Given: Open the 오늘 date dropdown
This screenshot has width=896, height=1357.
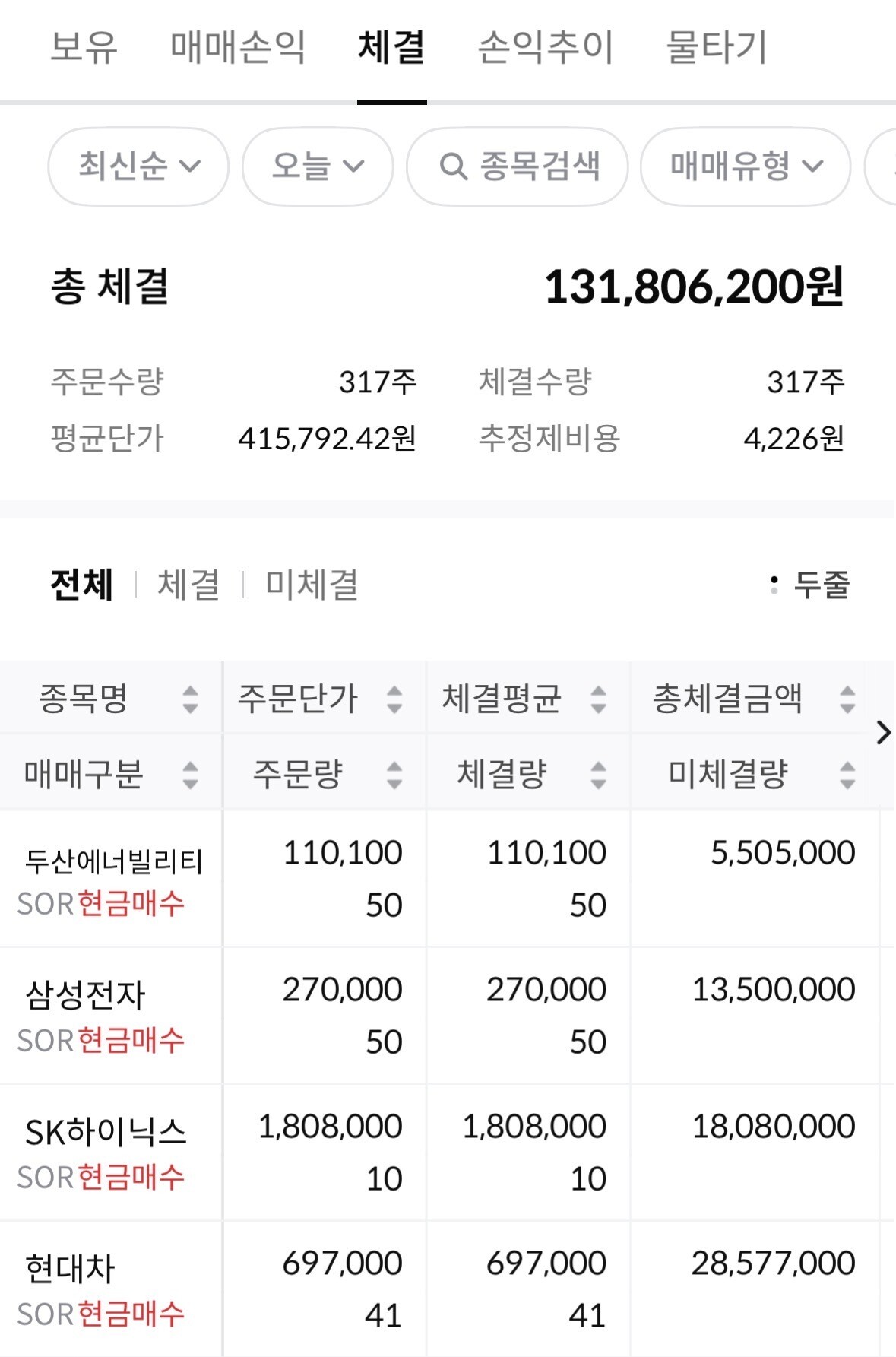Looking at the screenshot, I should click(x=318, y=166).
